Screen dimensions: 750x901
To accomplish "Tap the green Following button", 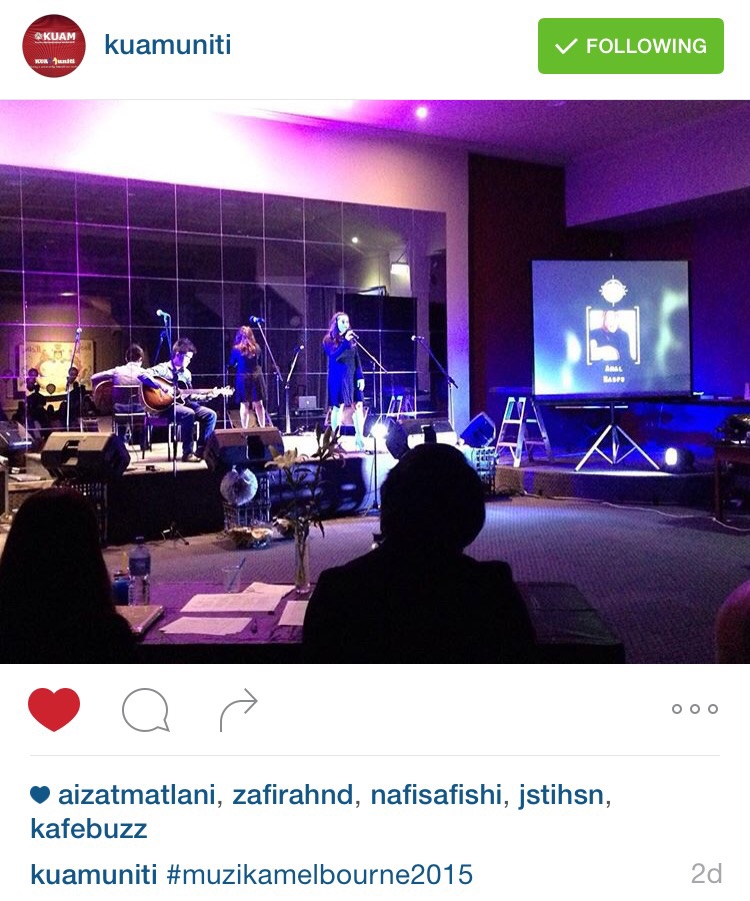I will pyautogui.click(x=630, y=46).
